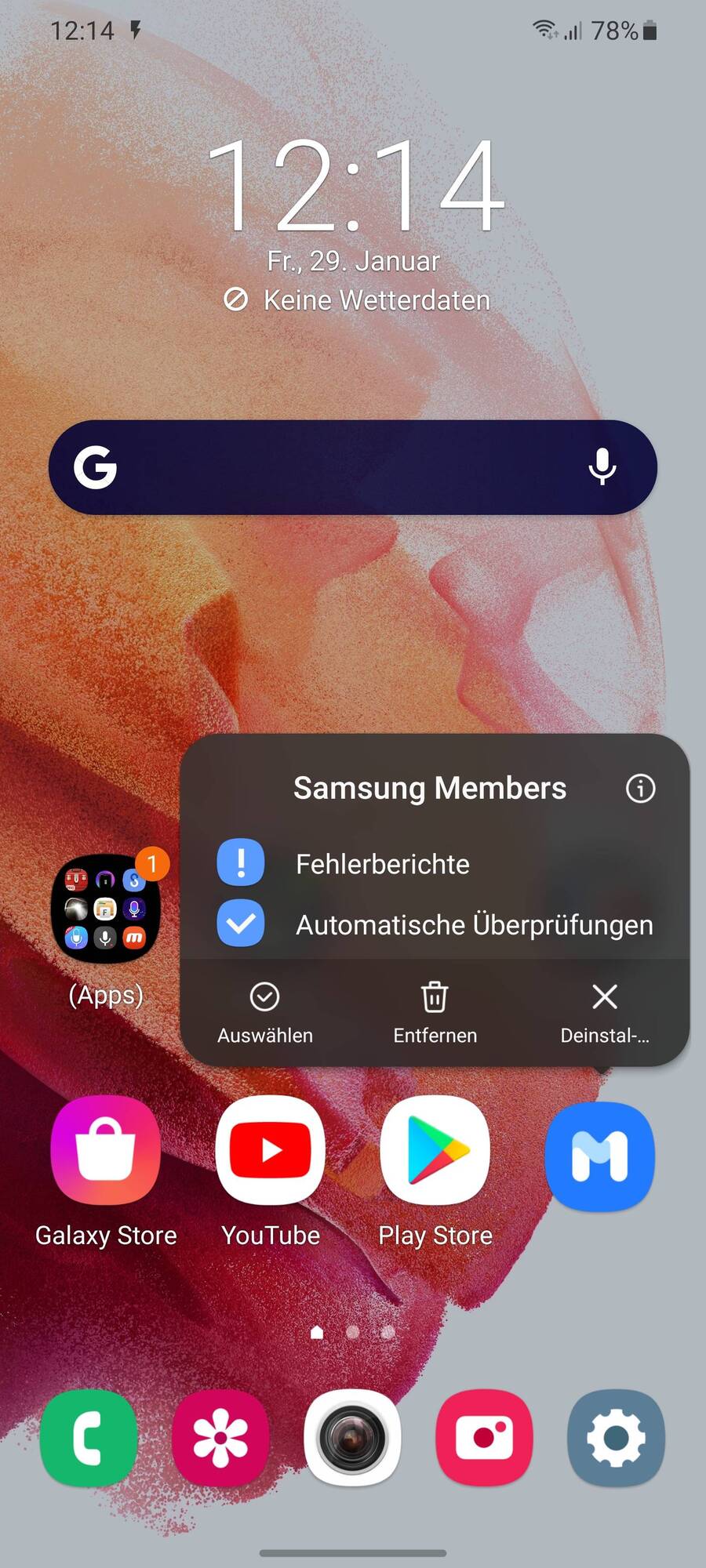Open the green Phone app in the dock

89,1438
